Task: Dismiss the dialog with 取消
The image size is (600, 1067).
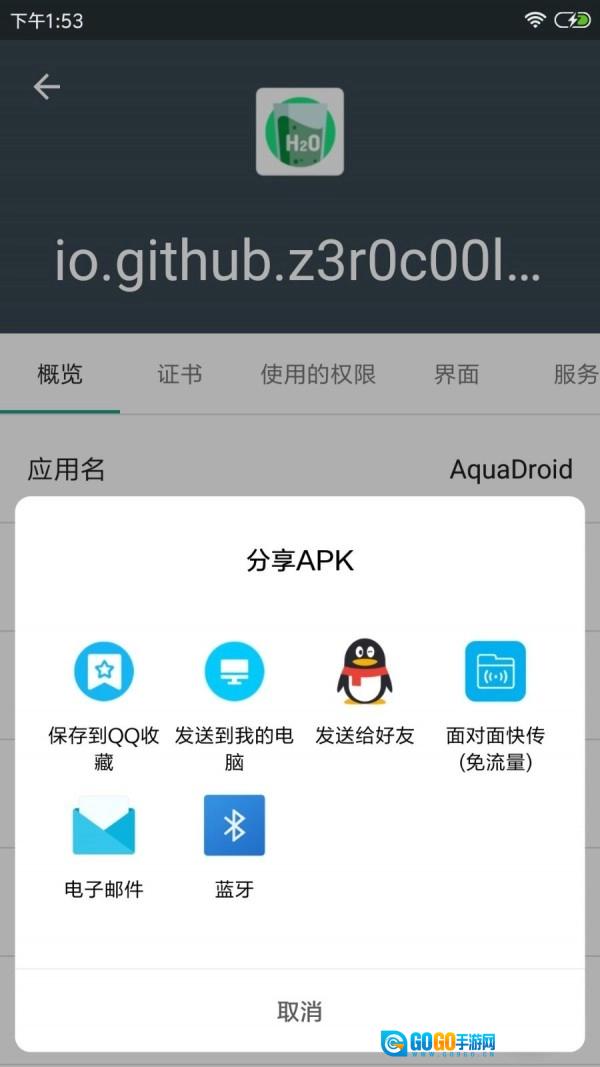Action: pyautogui.click(x=299, y=1011)
